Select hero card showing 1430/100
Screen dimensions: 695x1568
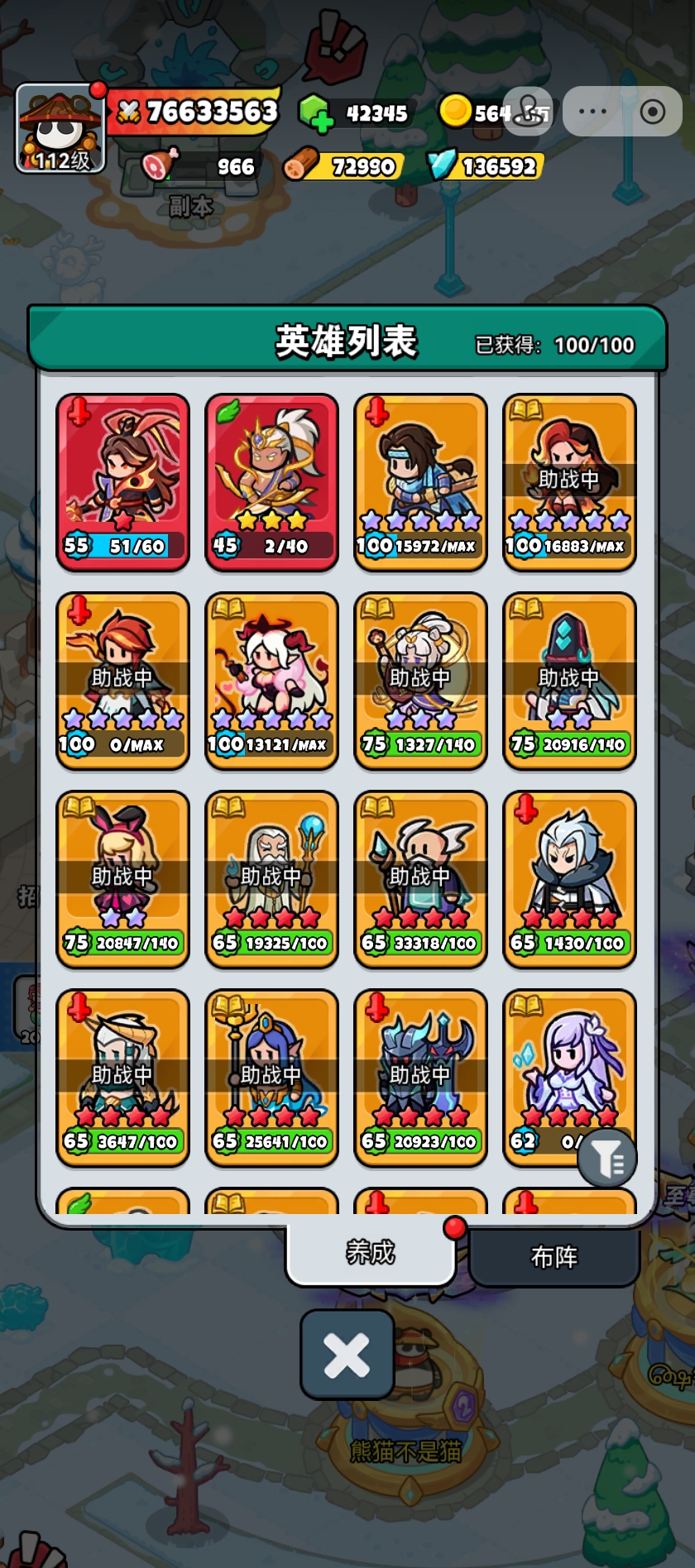569,878
